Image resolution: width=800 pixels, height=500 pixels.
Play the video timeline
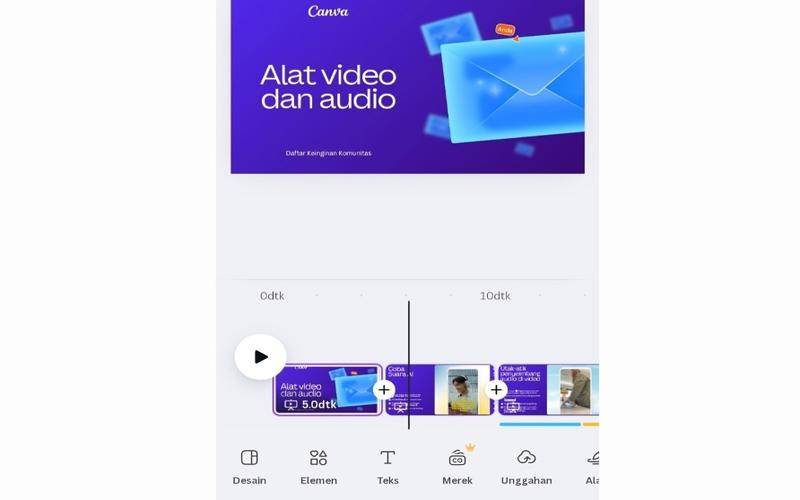click(260, 357)
